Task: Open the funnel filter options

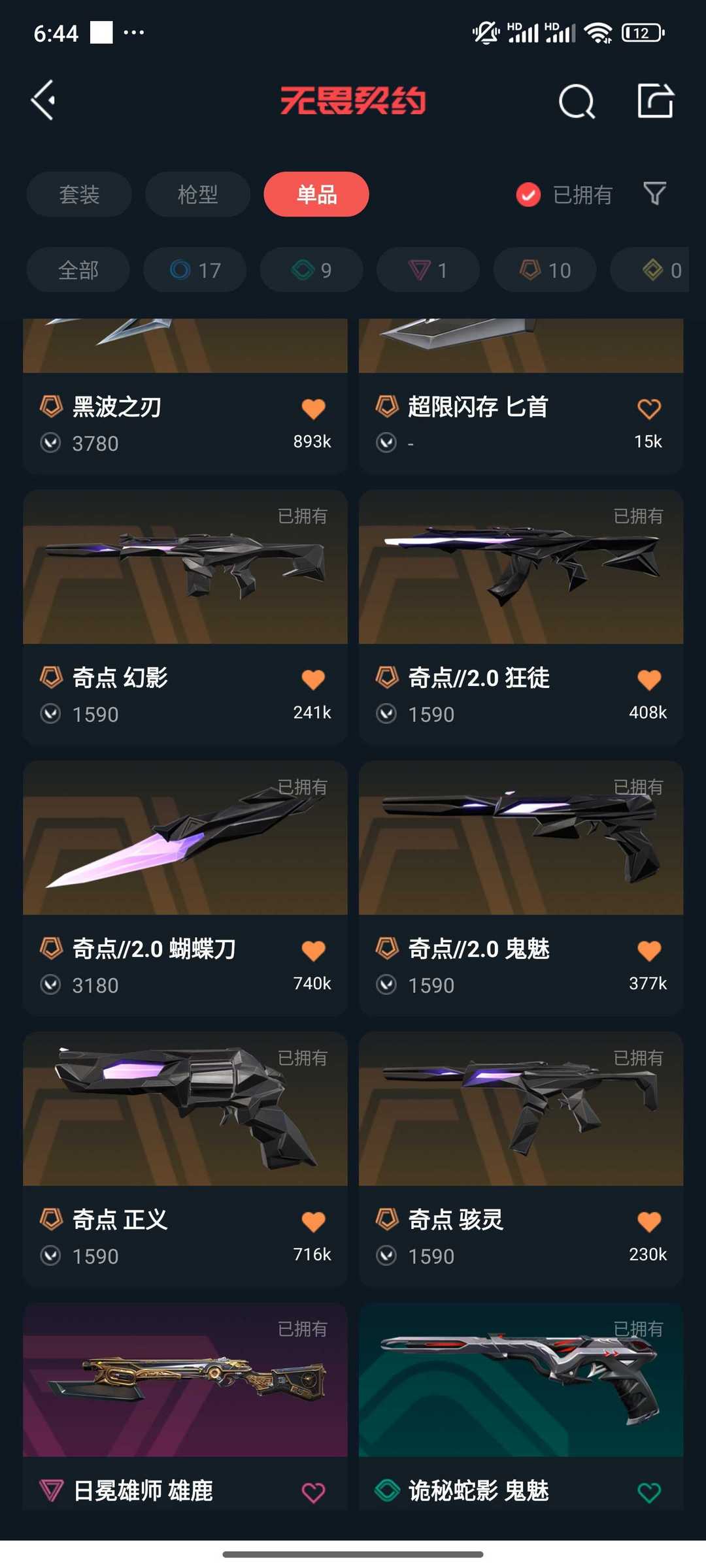Action: pyautogui.click(x=654, y=194)
